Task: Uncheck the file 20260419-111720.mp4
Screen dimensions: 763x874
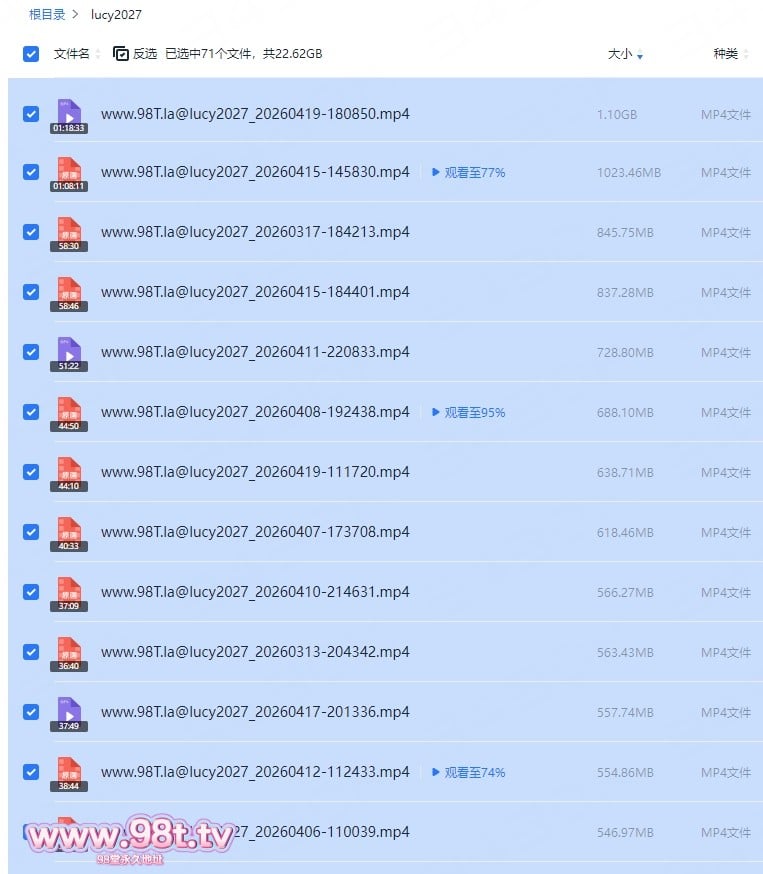Action: pos(31,472)
